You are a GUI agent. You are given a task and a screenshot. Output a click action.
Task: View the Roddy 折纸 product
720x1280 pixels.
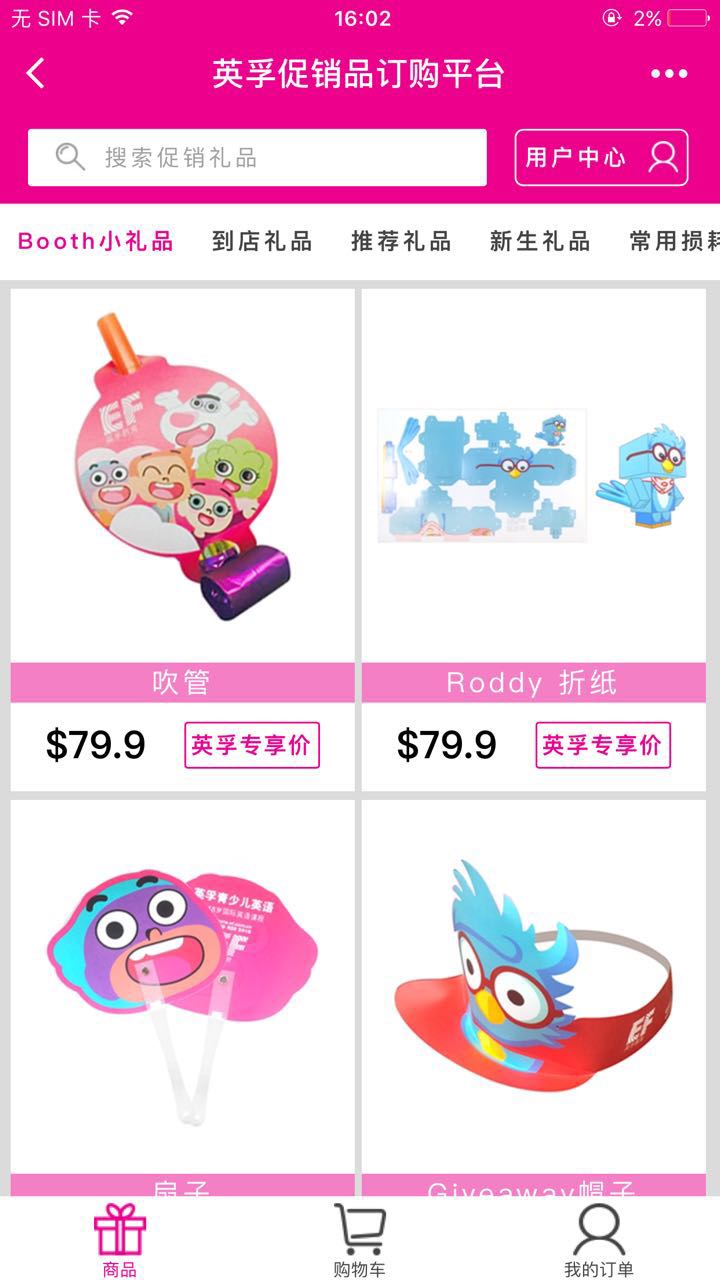(533, 475)
